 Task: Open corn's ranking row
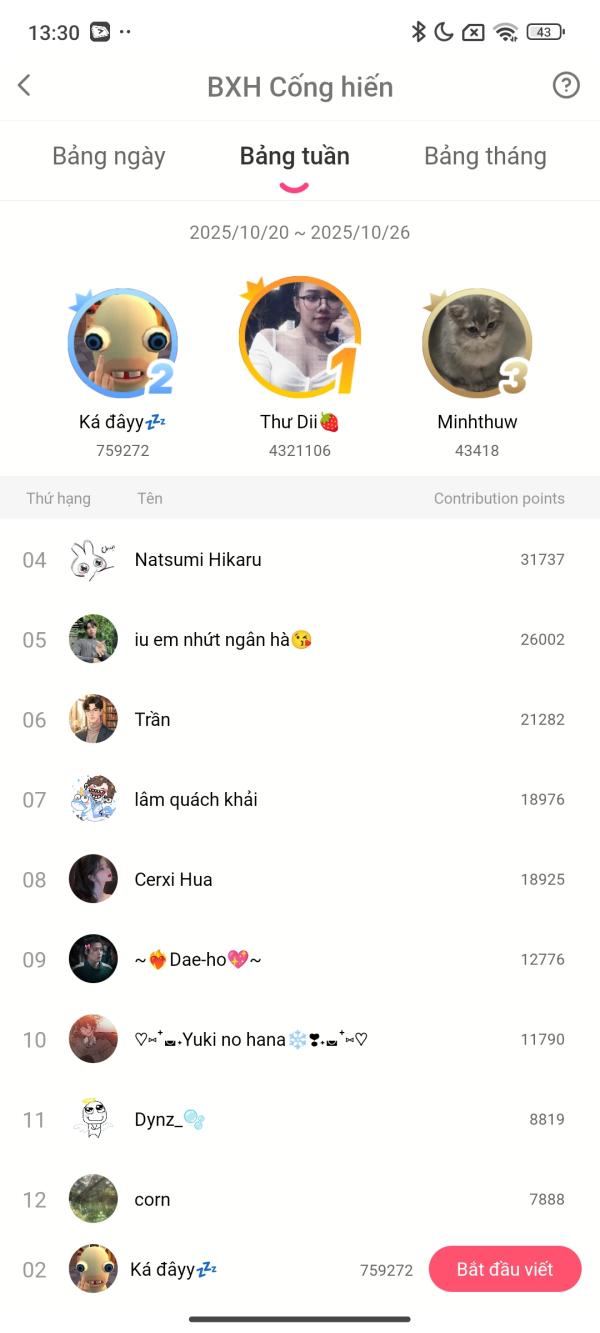pyautogui.click(x=299, y=1200)
